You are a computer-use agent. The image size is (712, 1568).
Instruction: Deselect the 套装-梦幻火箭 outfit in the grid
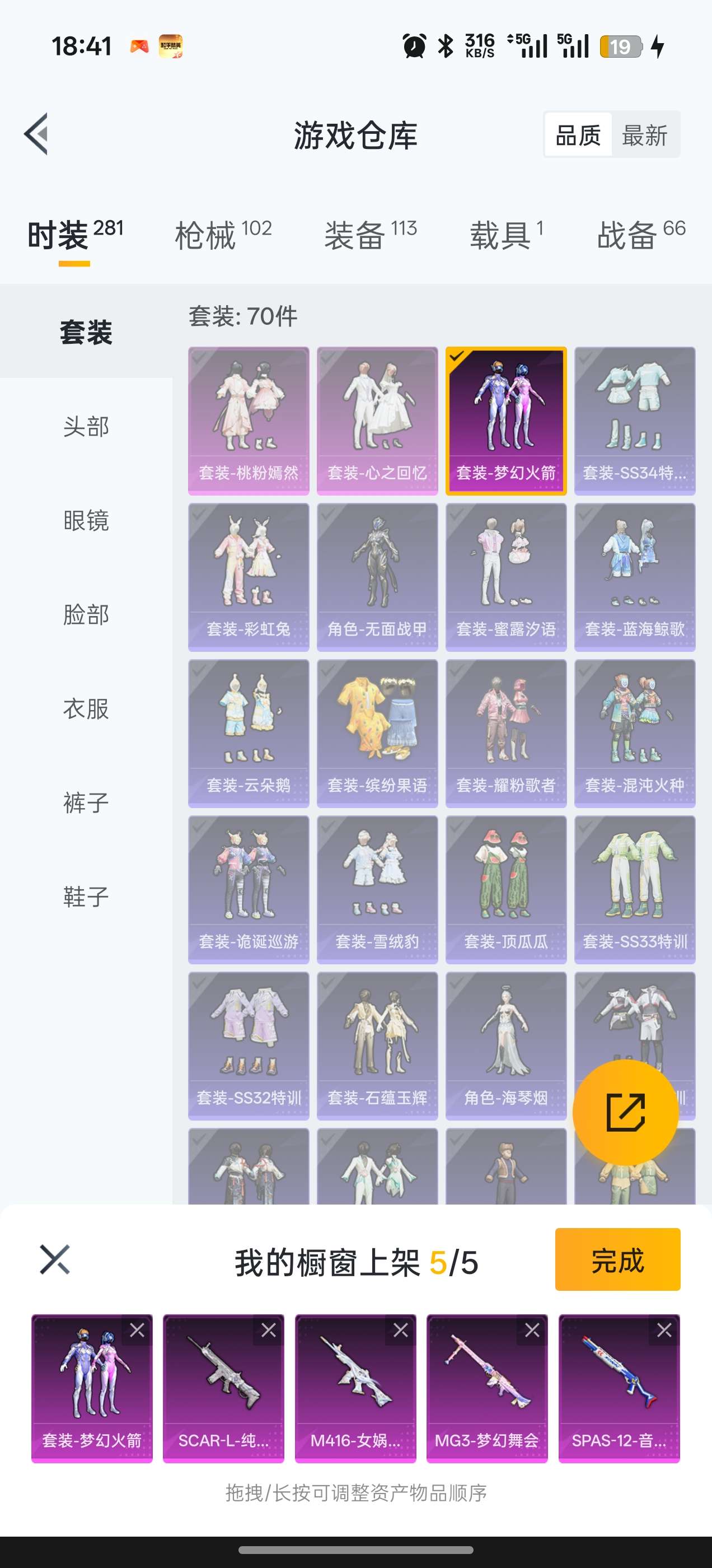pos(505,421)
